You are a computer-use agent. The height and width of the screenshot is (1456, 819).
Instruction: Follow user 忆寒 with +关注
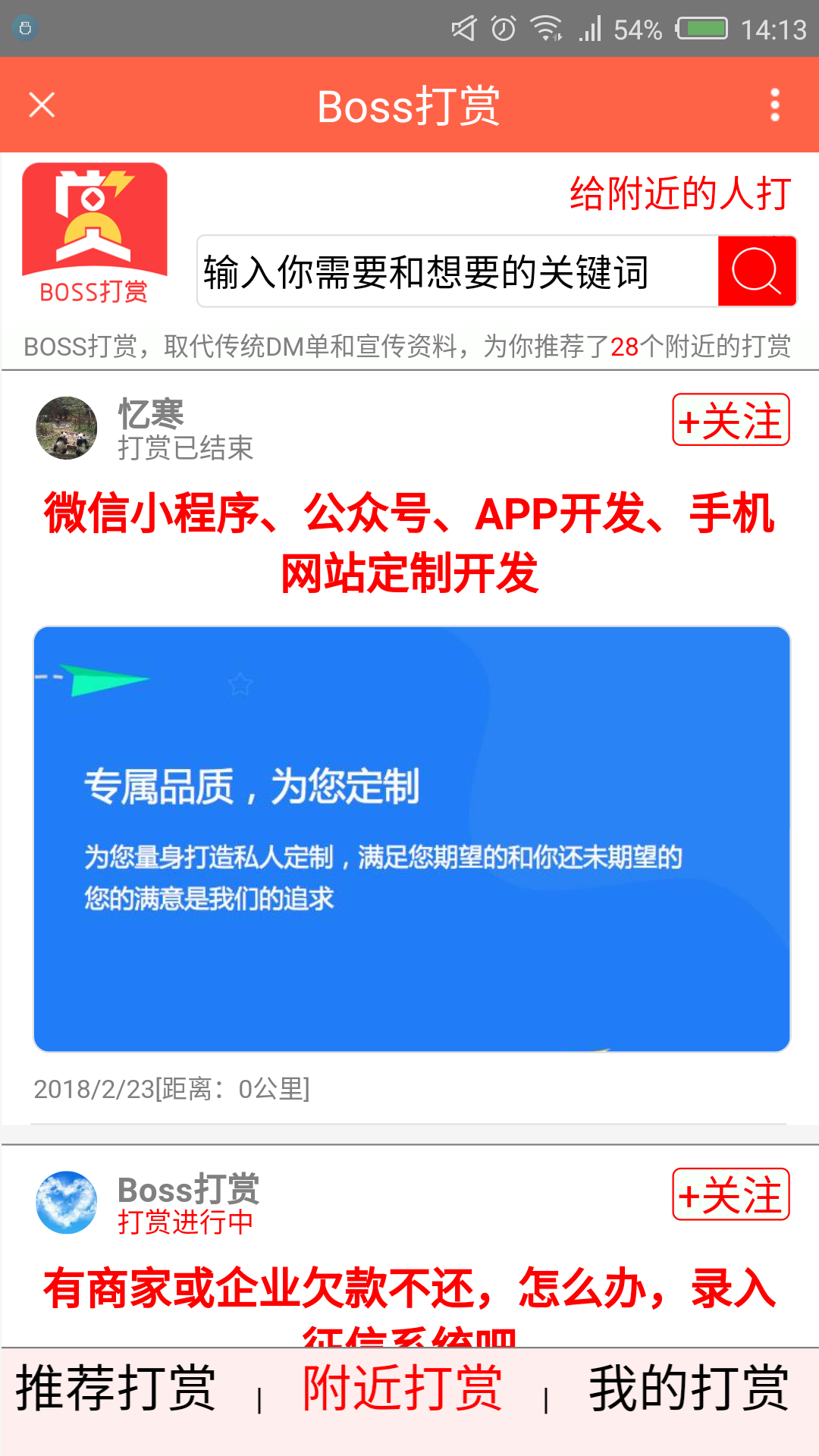[x=730, y=420]
